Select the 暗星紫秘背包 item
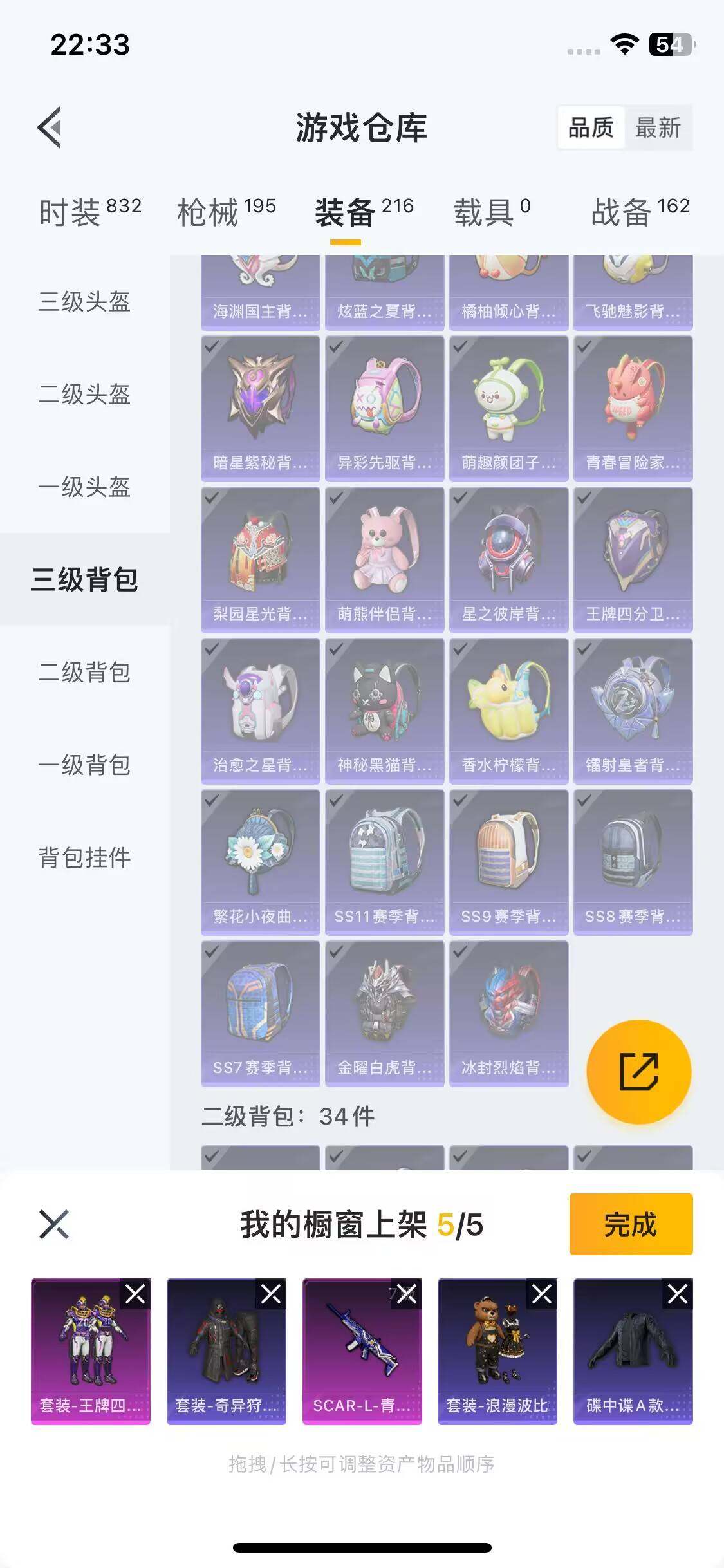The image size is (724, 1568). point(260,408)
